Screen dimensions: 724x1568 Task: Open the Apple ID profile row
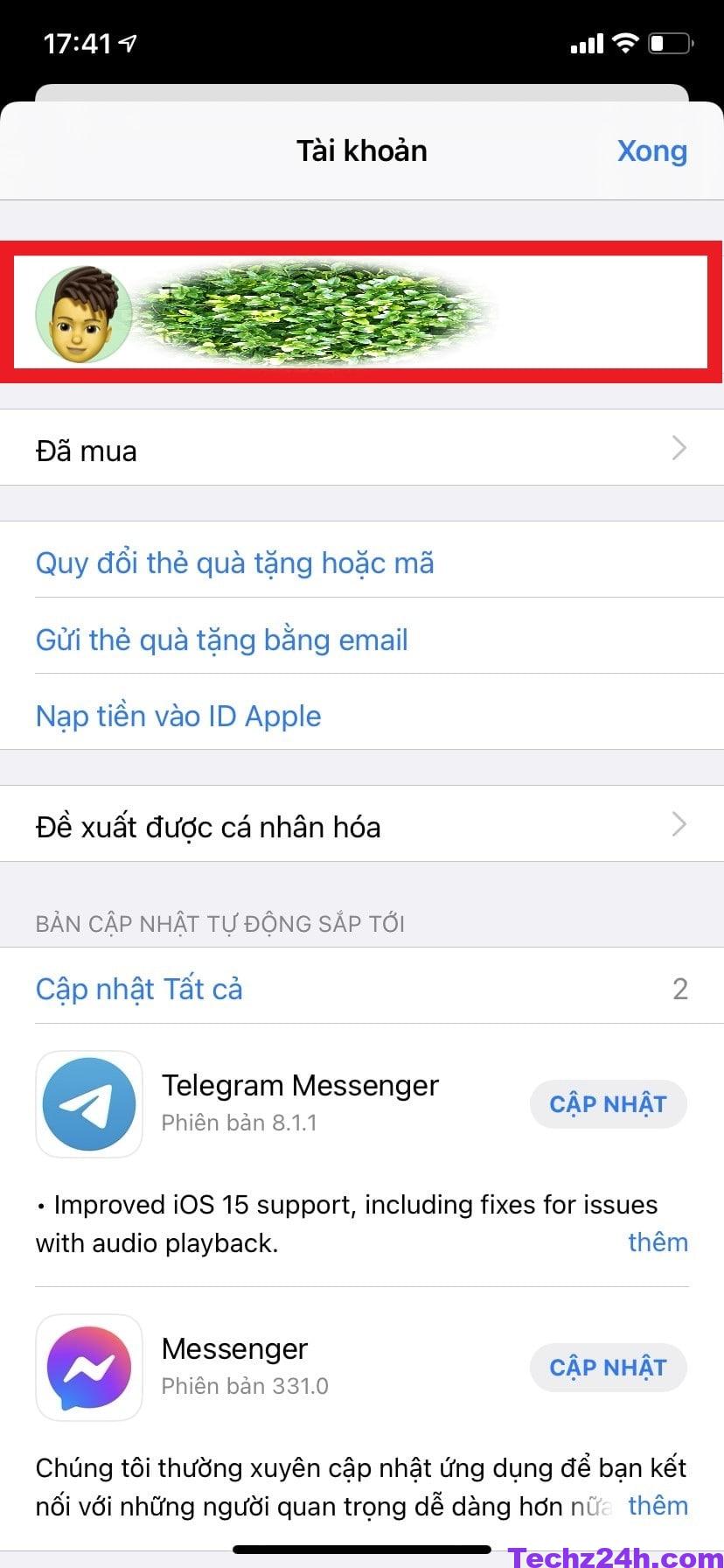pos(360,312)
